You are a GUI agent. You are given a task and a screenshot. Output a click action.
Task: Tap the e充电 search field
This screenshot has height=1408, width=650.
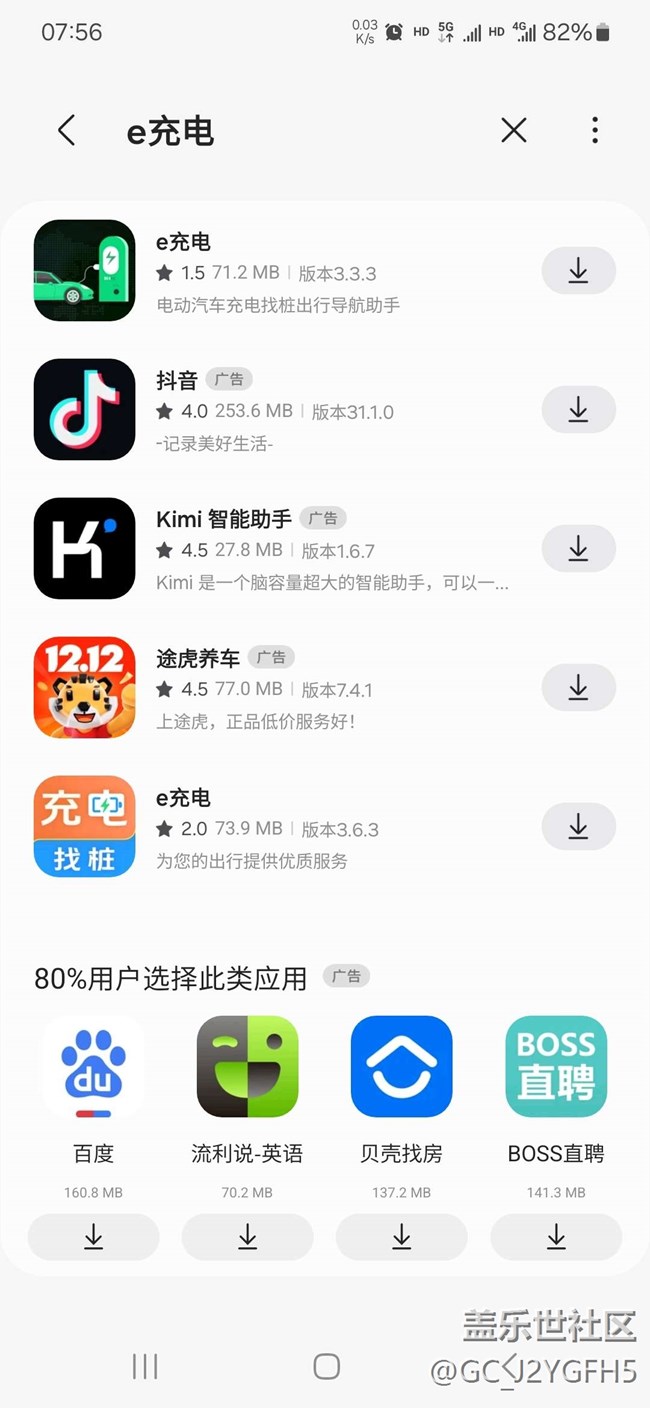[x=300, y=131]
